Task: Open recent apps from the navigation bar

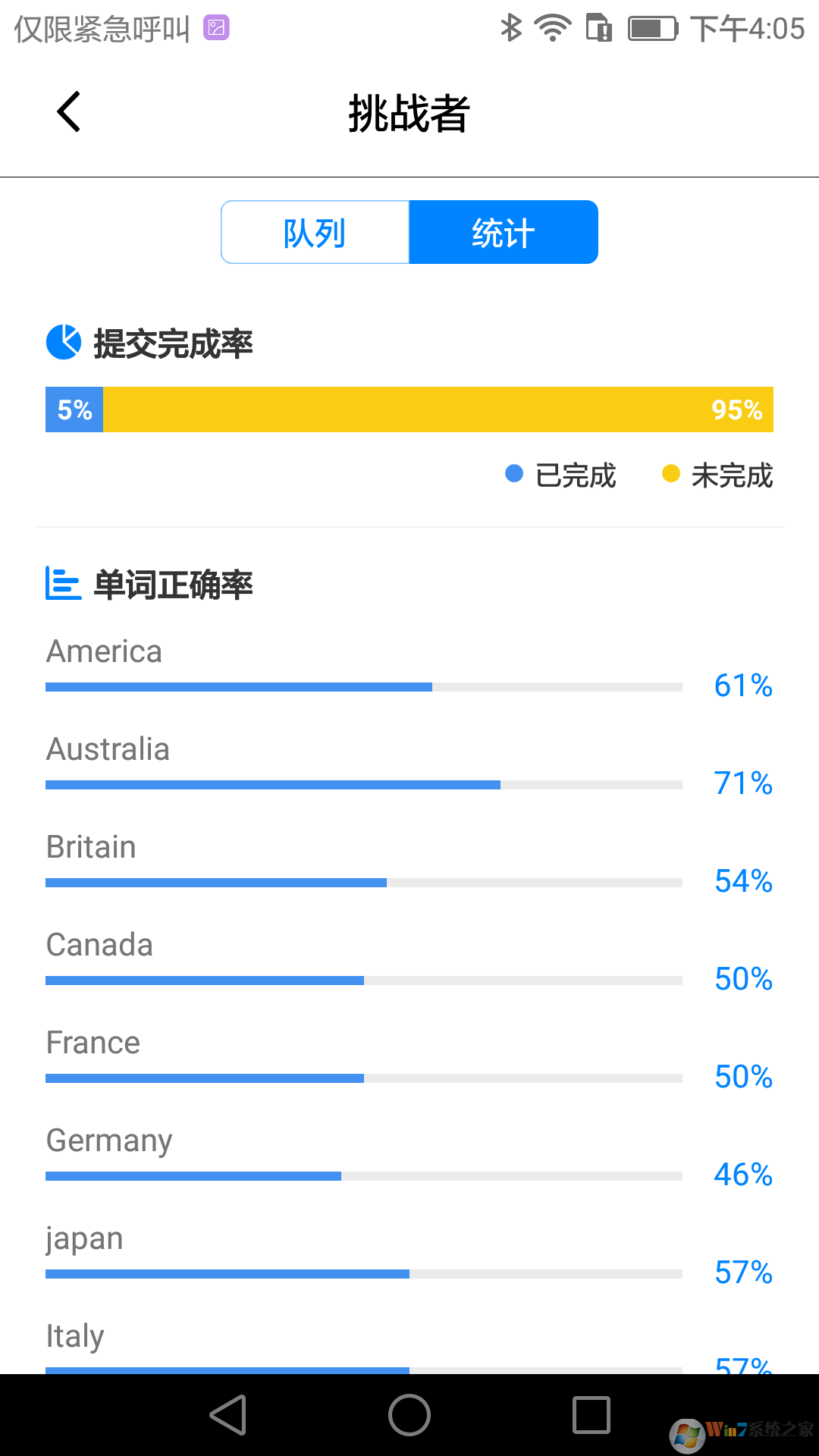Action: tap(591, 1415)
